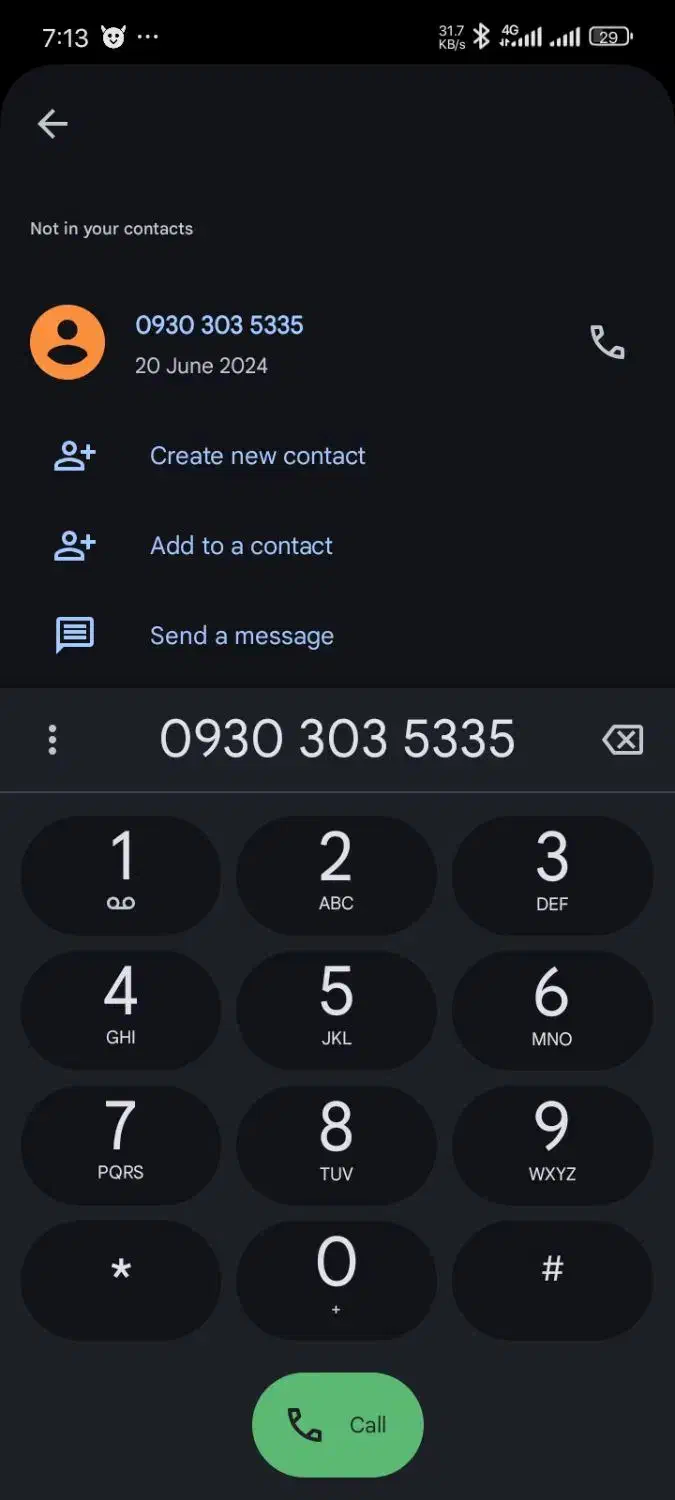Image resolution: width=675 pixels, height=1500 pixels.
Task: Enter digit 2 ABC on keypad
Action: click(x=336, y=875)
